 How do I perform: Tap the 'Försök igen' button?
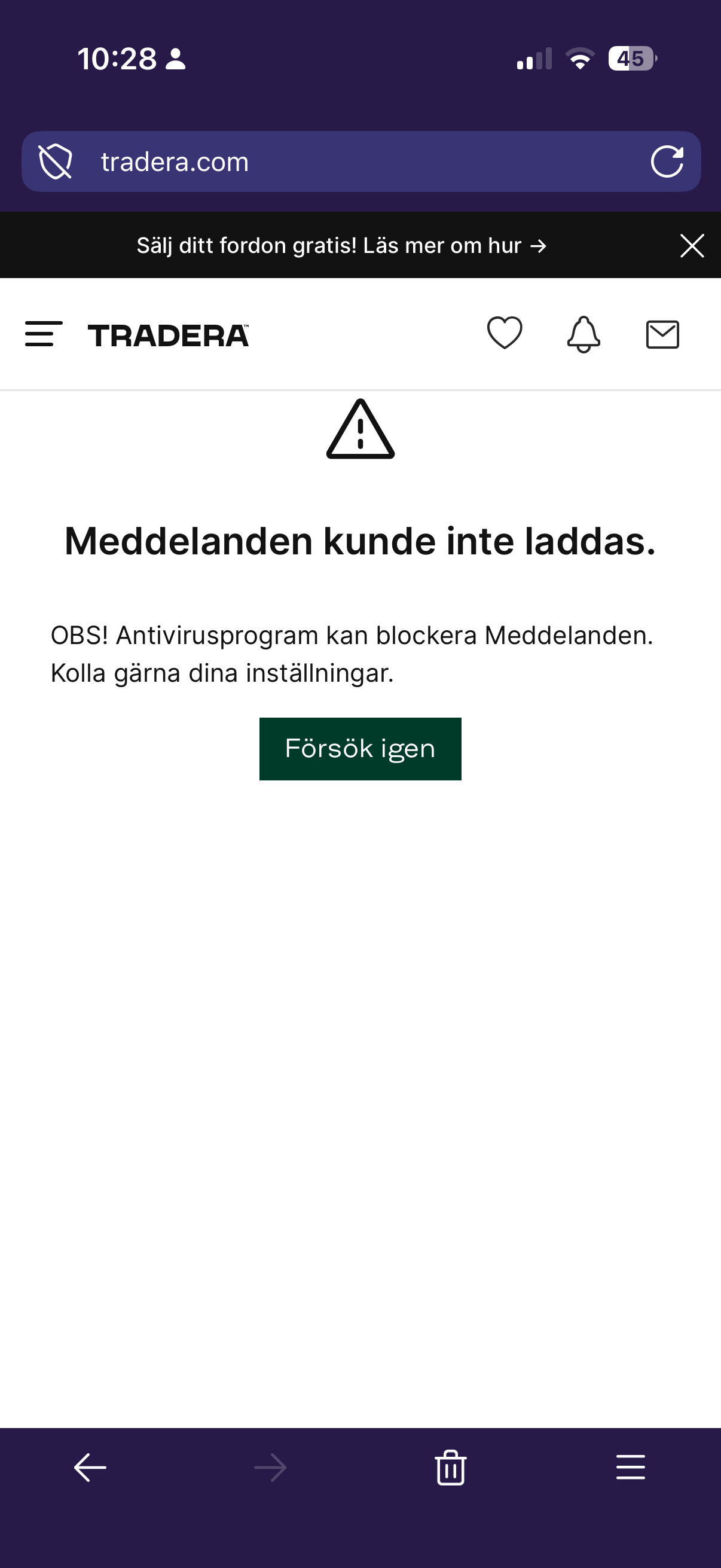coord(360,749)
